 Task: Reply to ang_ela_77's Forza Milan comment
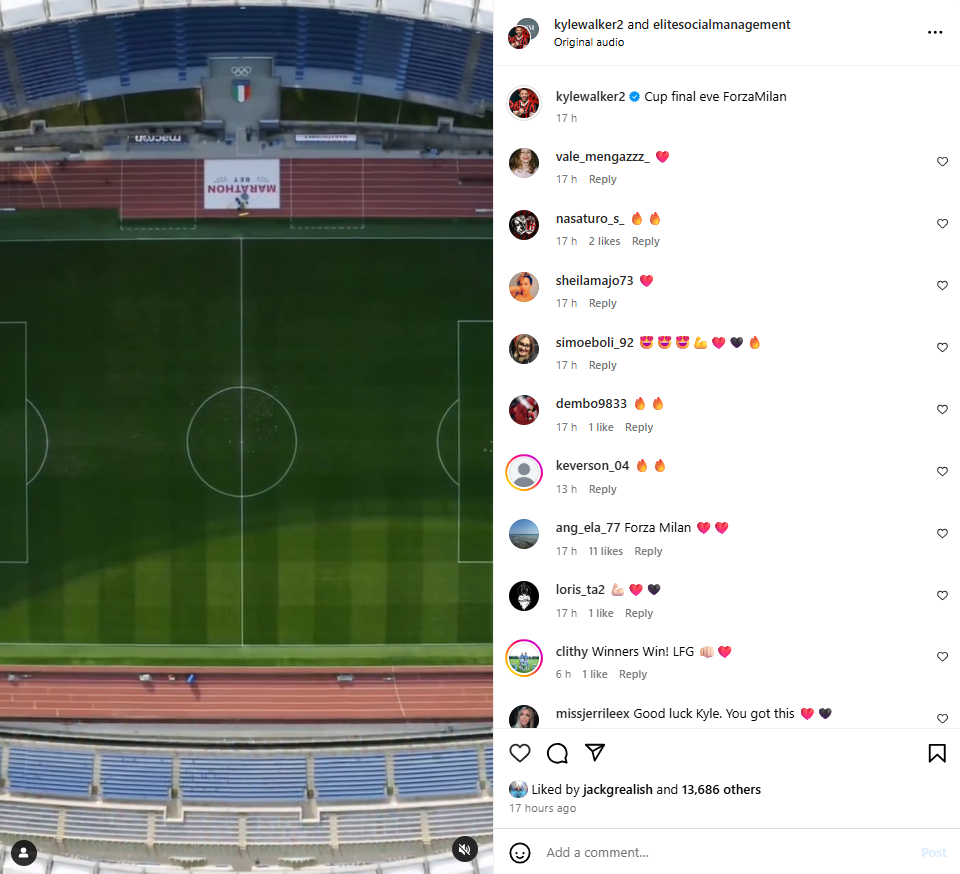[x=648, y=551]
